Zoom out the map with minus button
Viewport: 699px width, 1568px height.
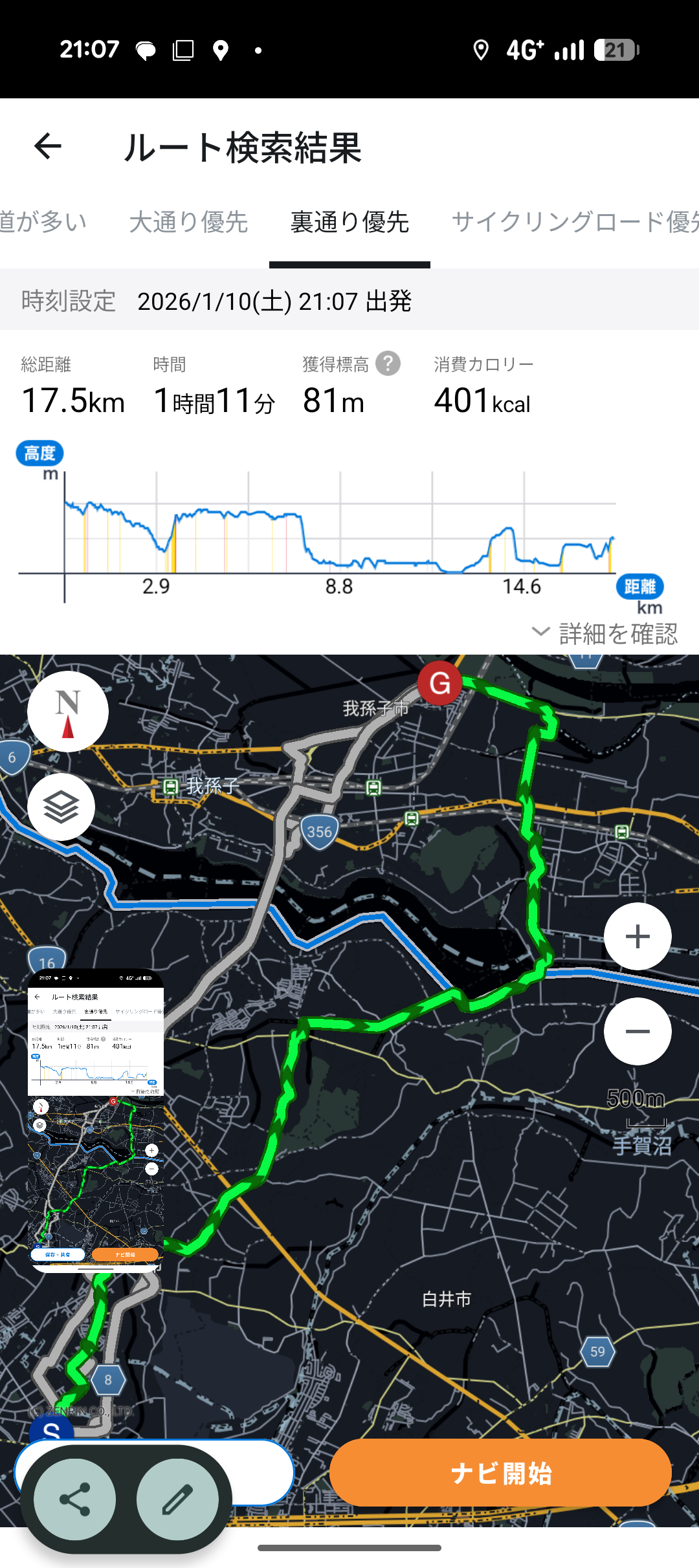point(638,1031)
